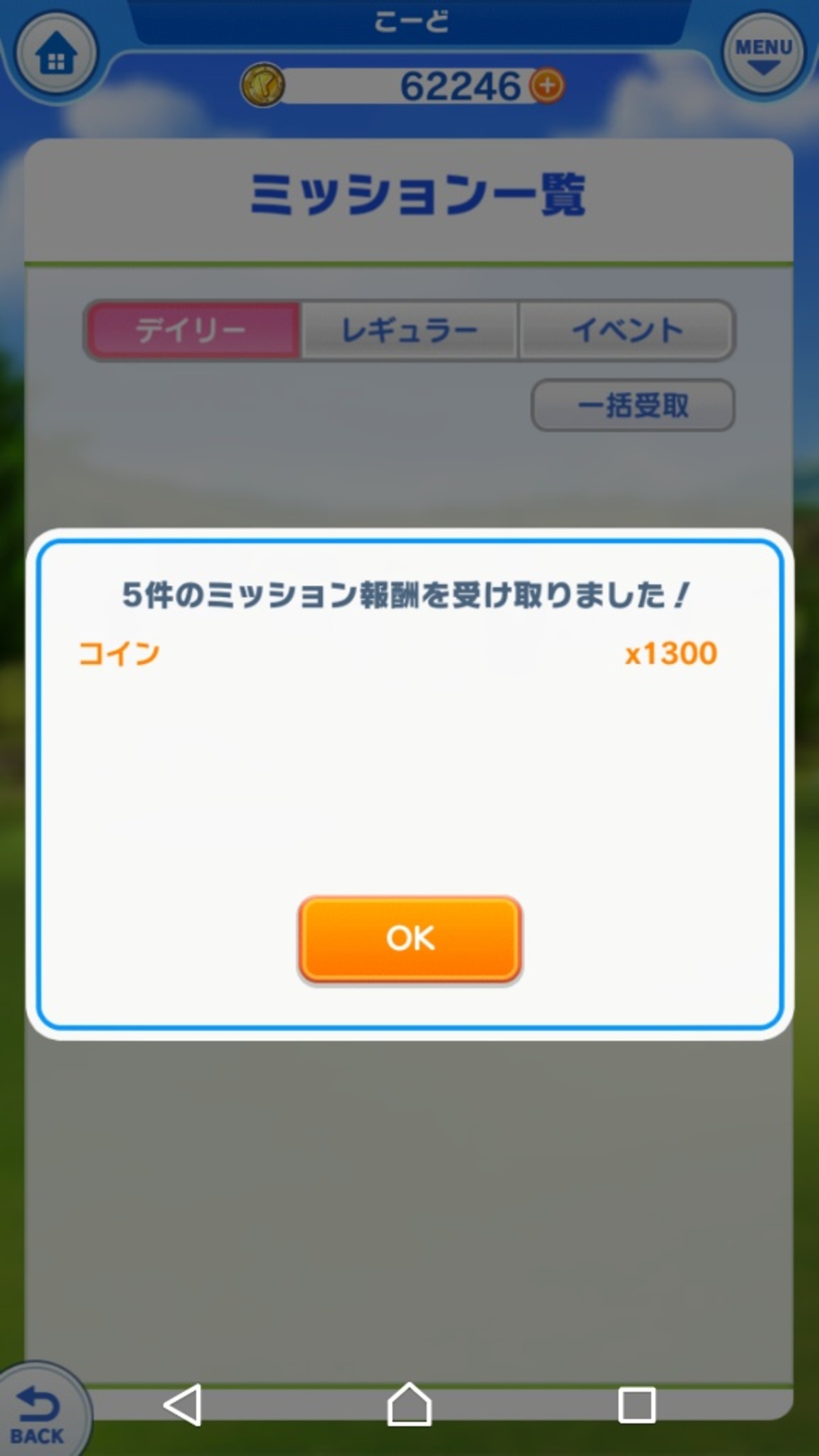Confirm the reward dialog with OK
Viewport: 819px width, 1456px height.
(409, 939)
